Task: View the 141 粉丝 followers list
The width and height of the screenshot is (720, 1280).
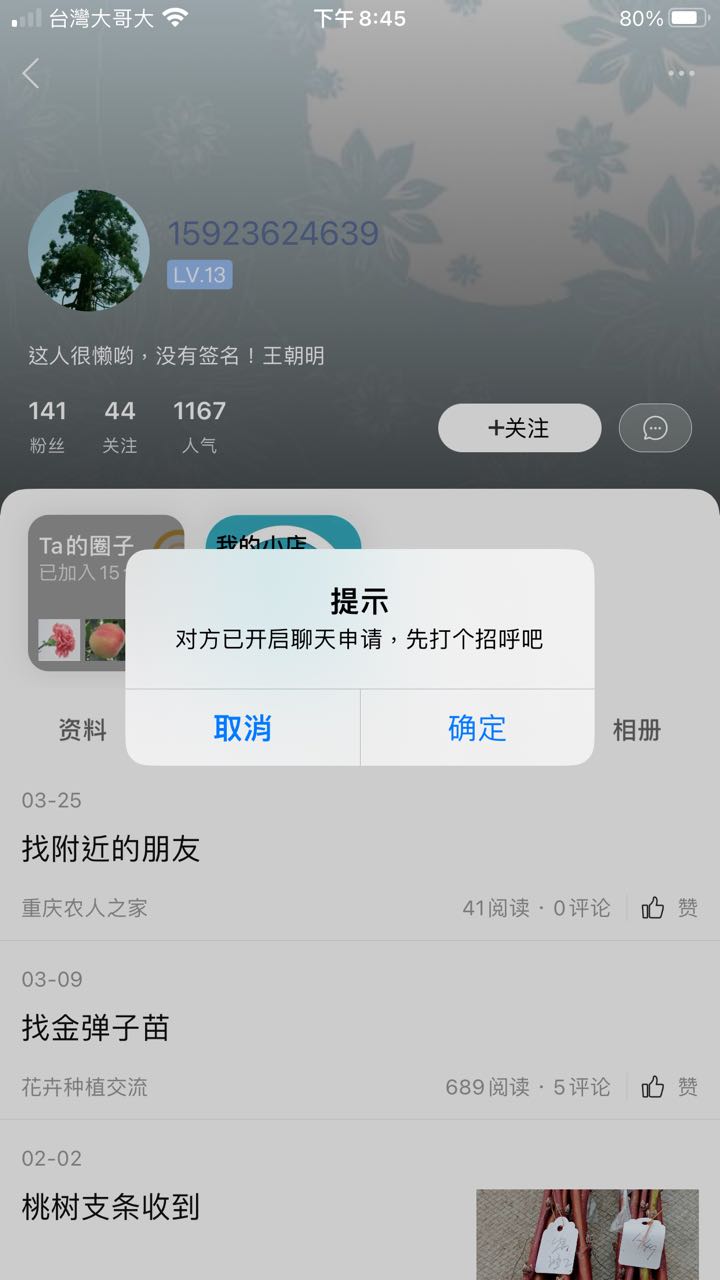Action: coord(47,427)
